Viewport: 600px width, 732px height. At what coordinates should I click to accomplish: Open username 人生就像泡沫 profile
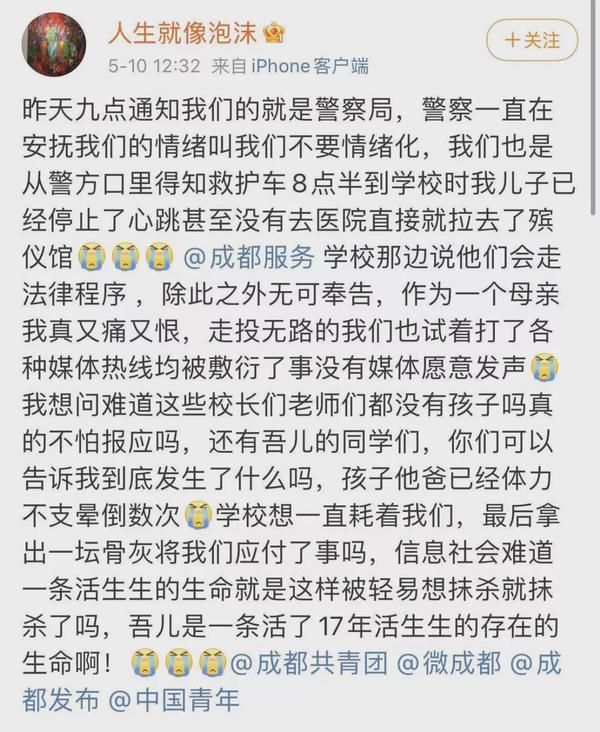click(182, 32)
